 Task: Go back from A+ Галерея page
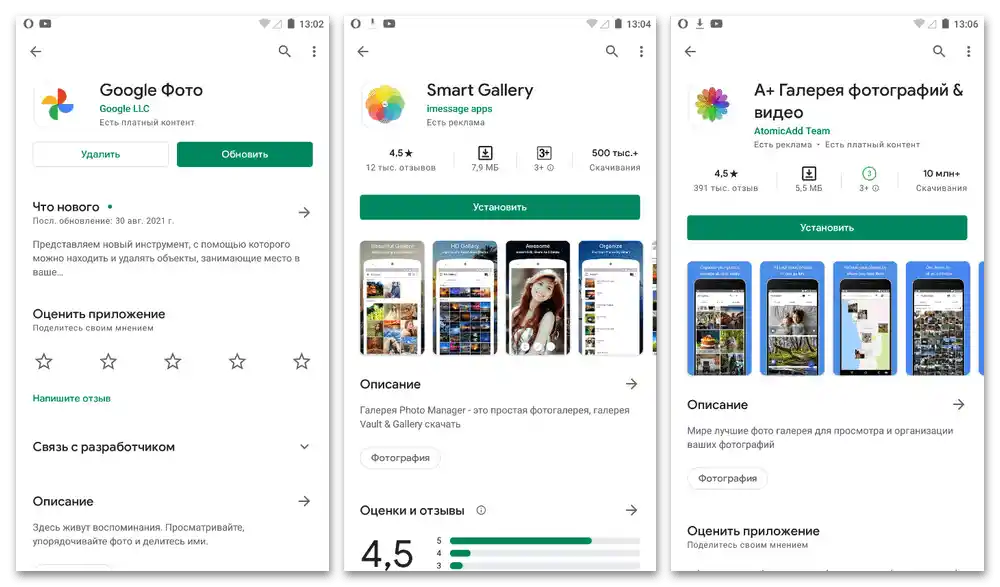point(690,51)
